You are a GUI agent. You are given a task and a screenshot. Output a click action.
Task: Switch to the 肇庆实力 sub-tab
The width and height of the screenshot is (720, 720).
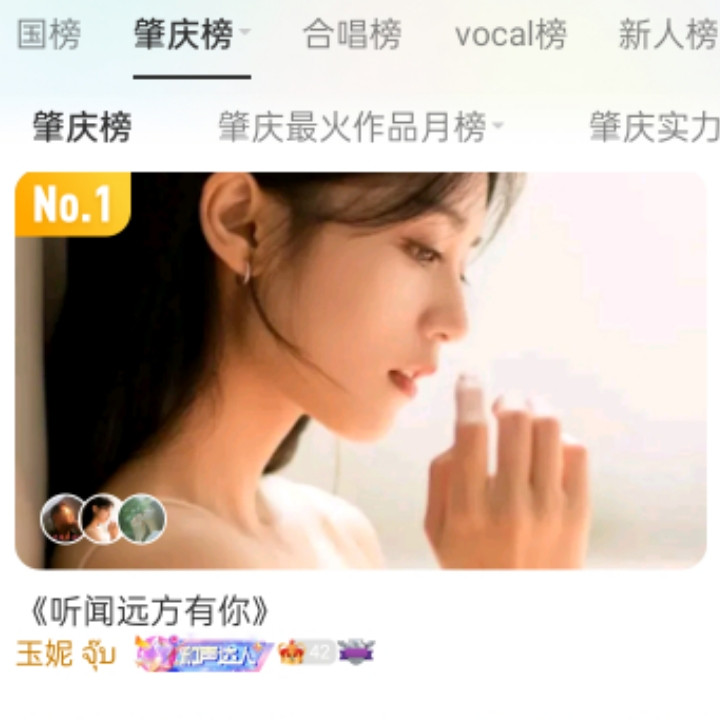[653, 128]
